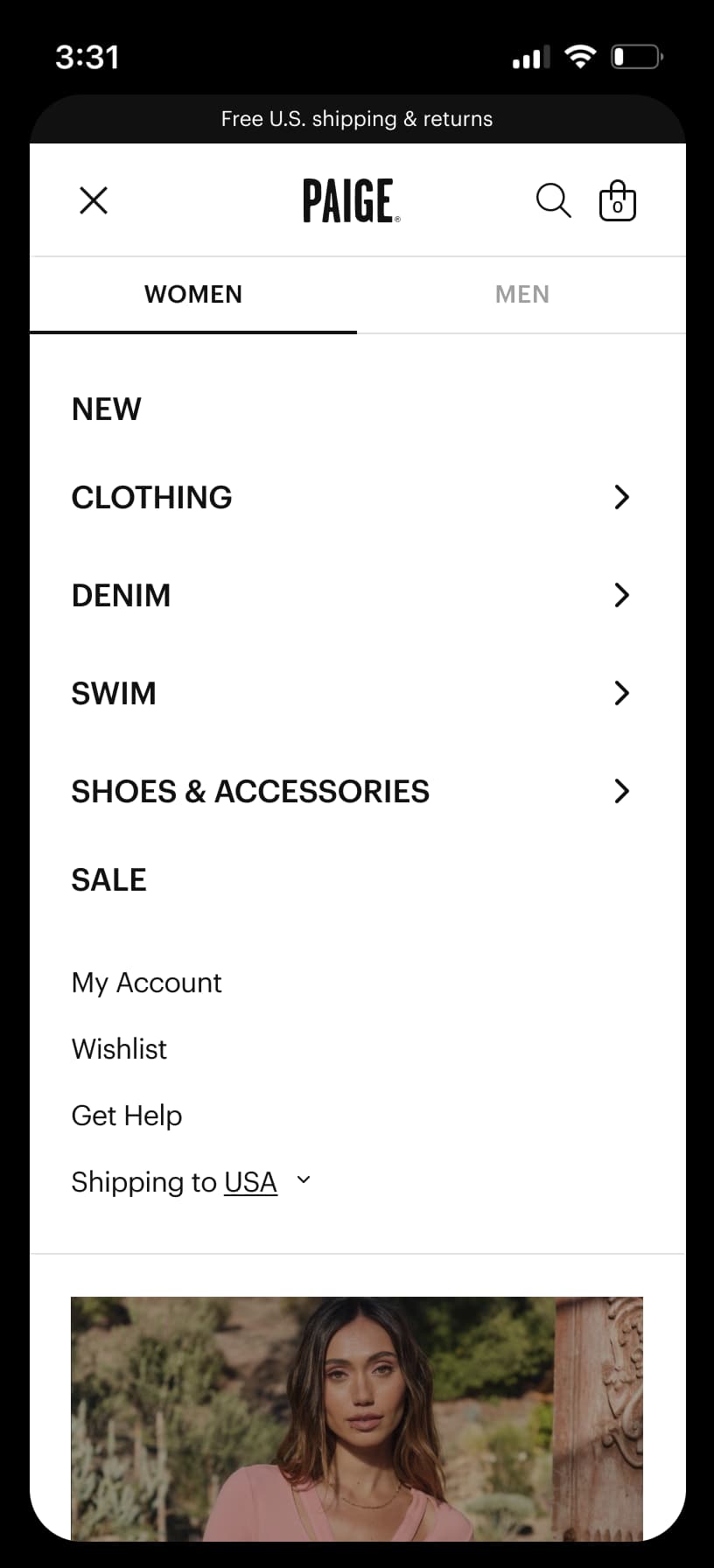714x1568 pixels.
Task: Open the promo image of the woman
Action: [x=357, y=1417]
